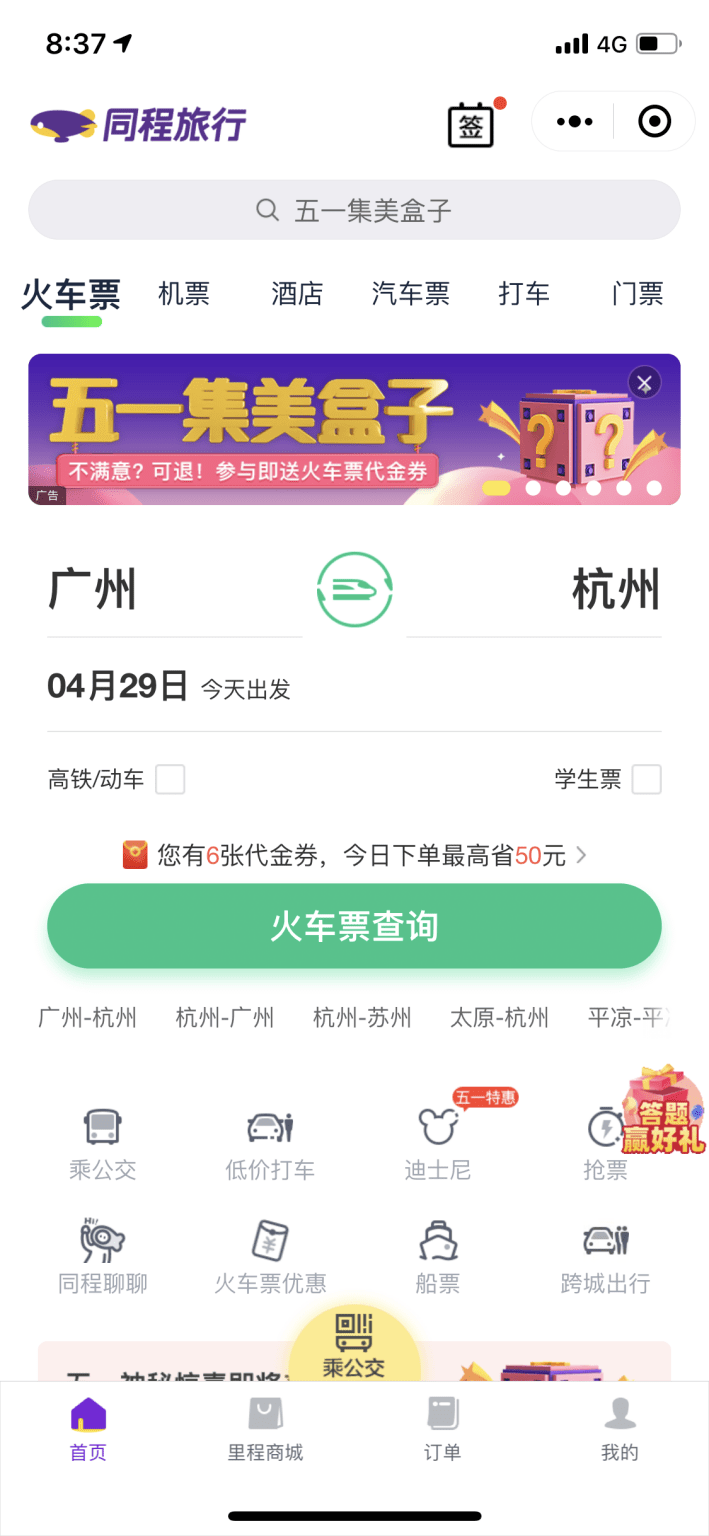The width and height of the screenshot is (709, 1536).
Task: Switch to the 汽车票 tab
Action: [x=410, y=294]
